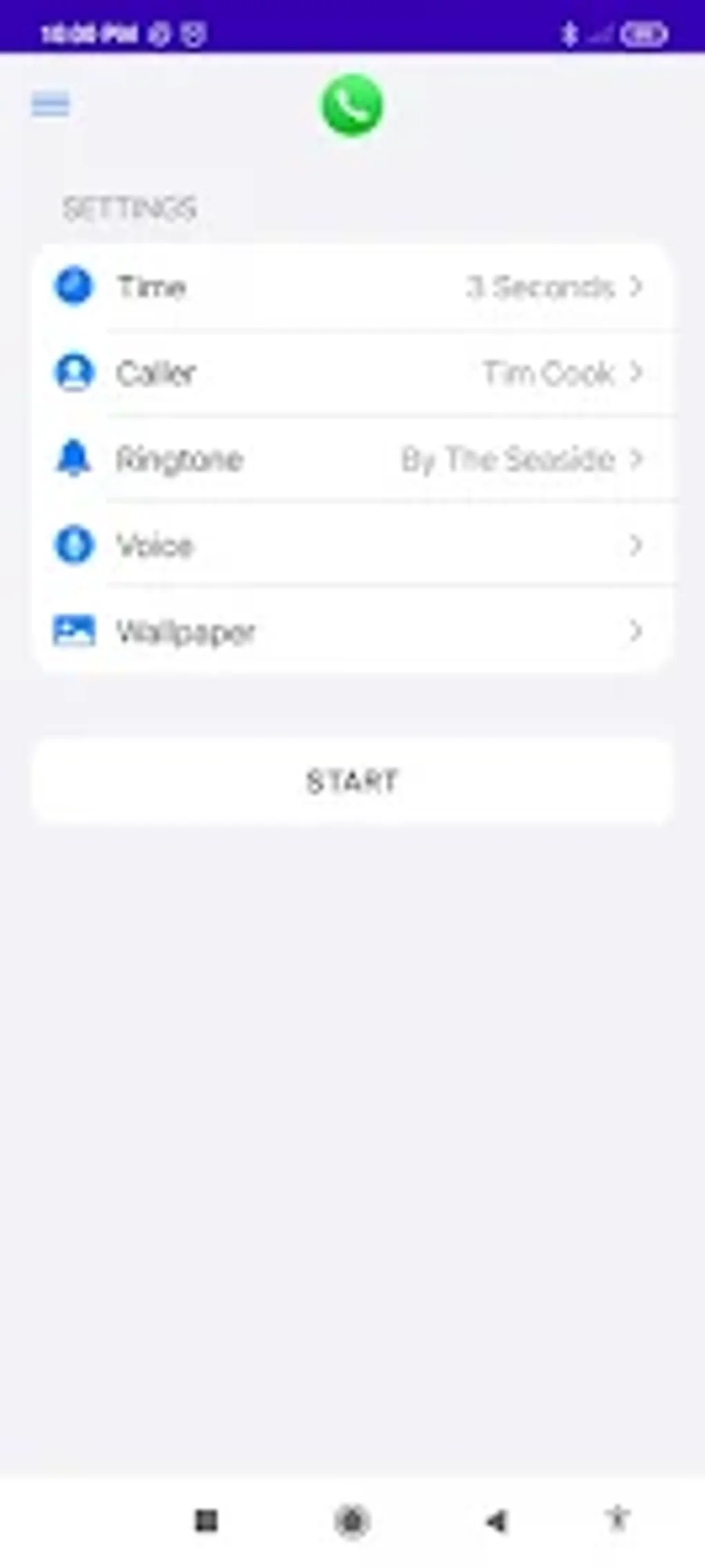Open the navigation drawer menu
705x1568 pixels.
[x=49, y=104]
